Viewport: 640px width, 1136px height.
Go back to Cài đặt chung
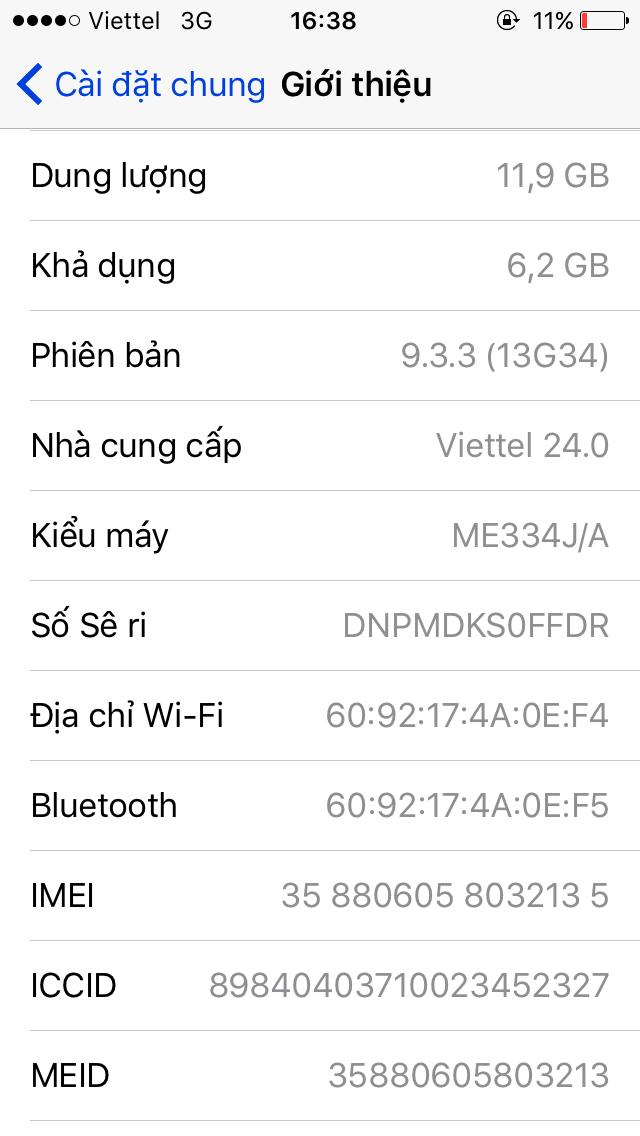pyautogui.click(x=141, y=84)
